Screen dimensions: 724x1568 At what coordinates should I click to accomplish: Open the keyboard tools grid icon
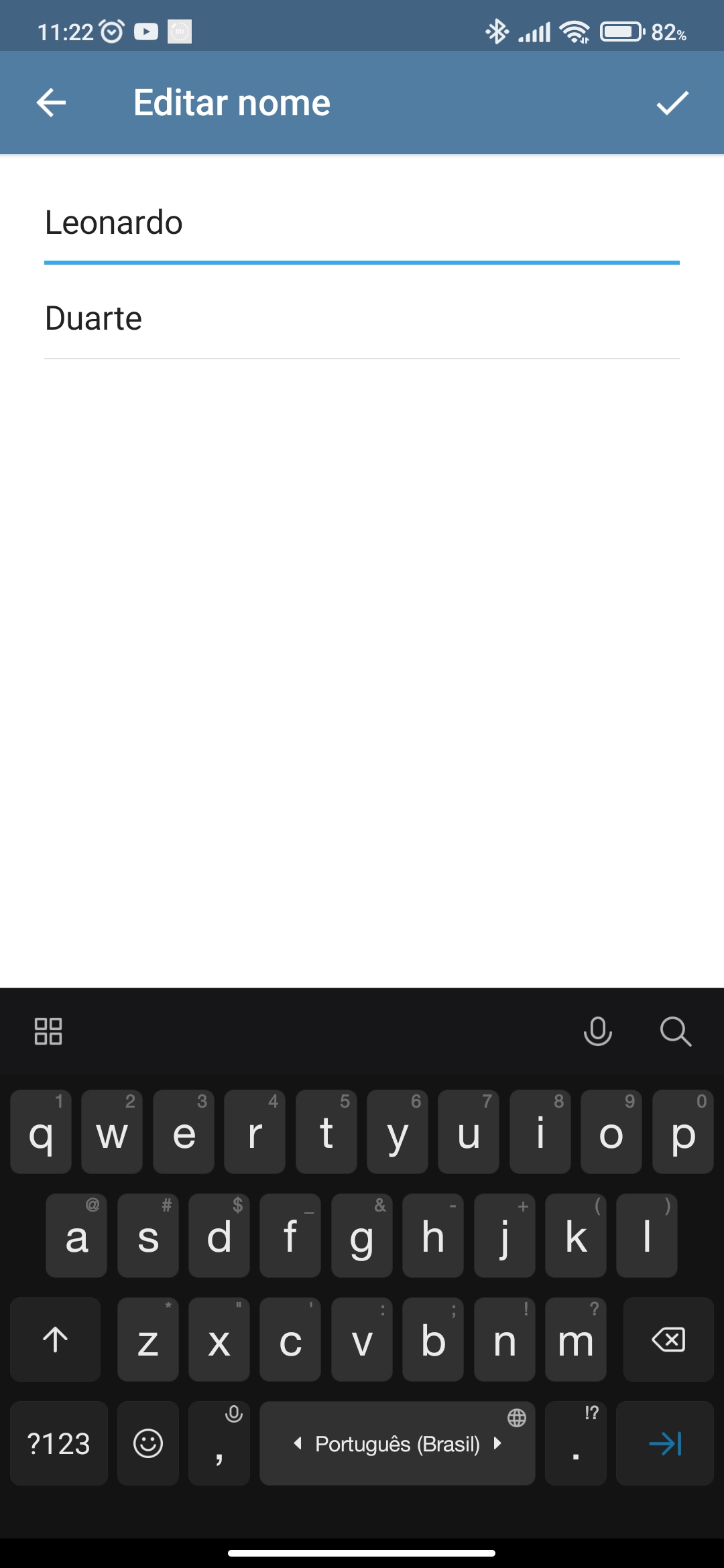click(x=48, y=1031)
